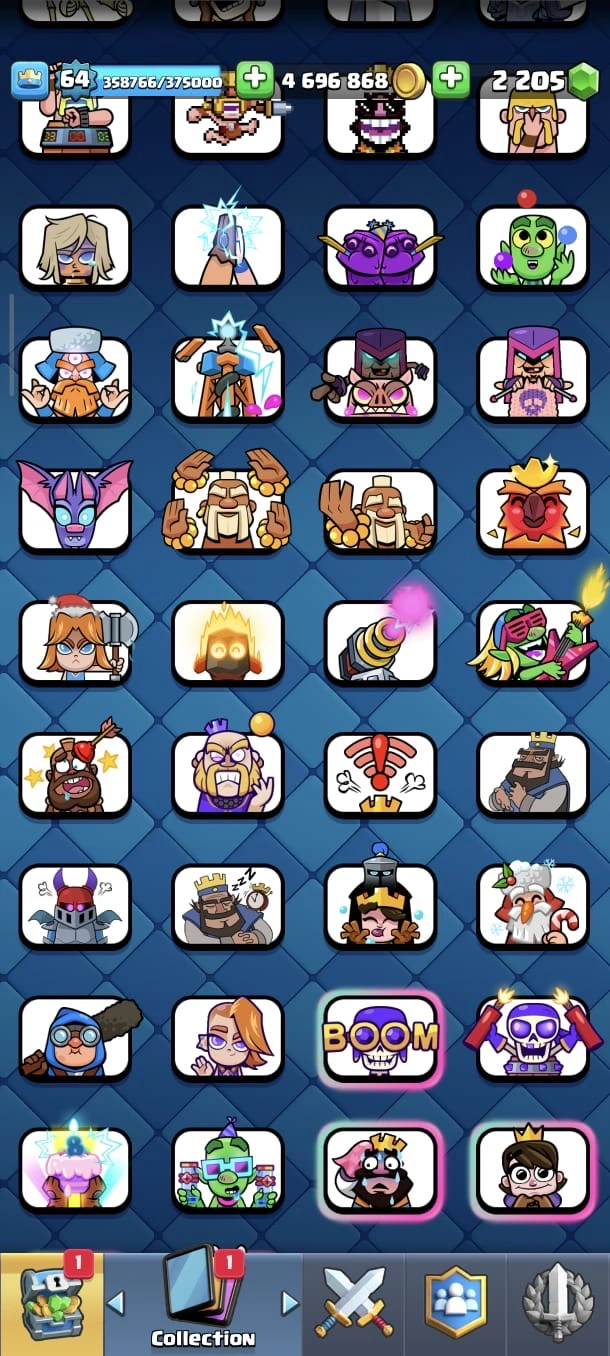
Task: Choose the skeleton holding dynamite emote
Action: (533, 1037)
